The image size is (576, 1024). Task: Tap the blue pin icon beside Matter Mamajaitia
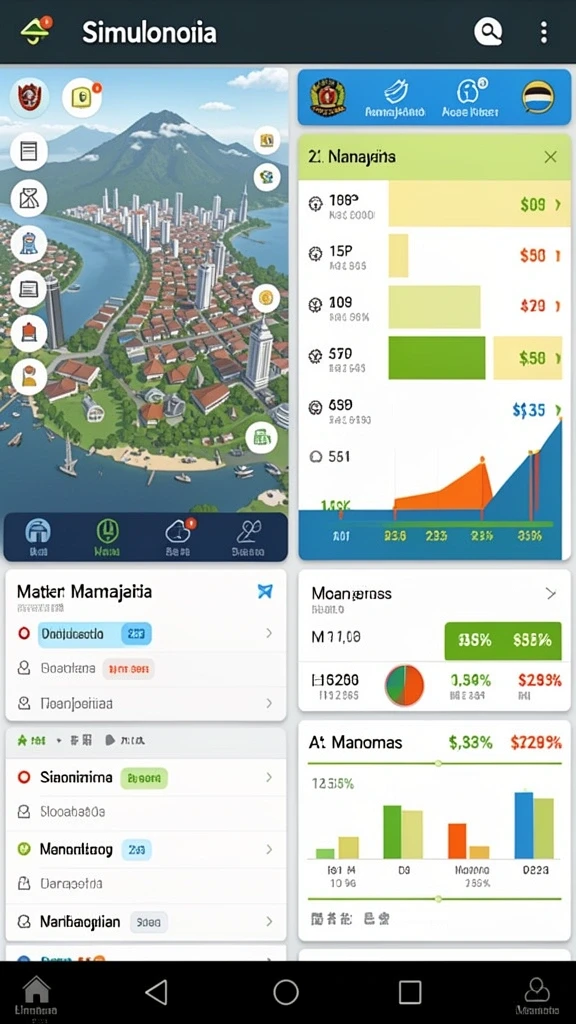(x=265, y=592)
